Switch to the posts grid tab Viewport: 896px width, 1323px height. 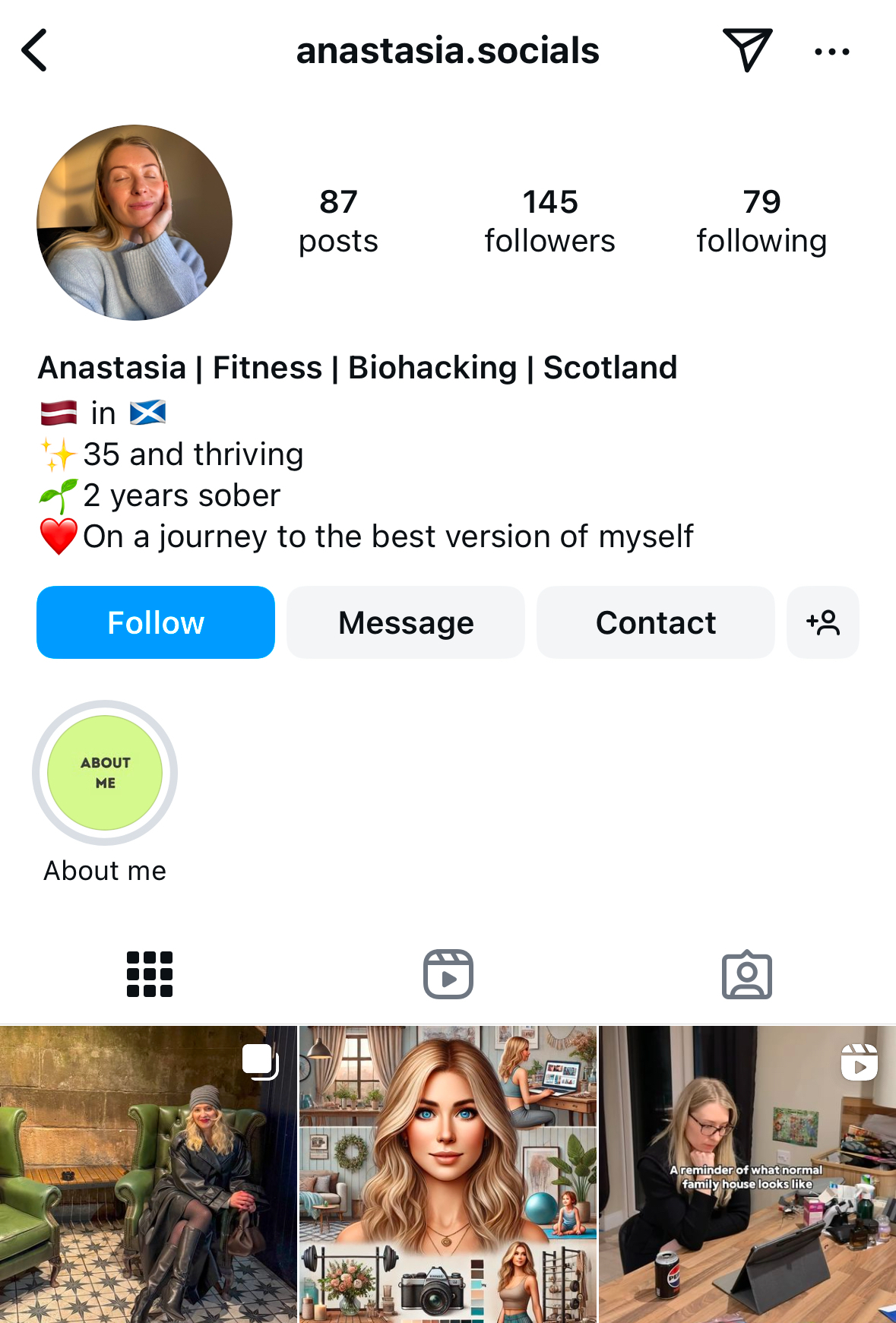tap(149, 974)
